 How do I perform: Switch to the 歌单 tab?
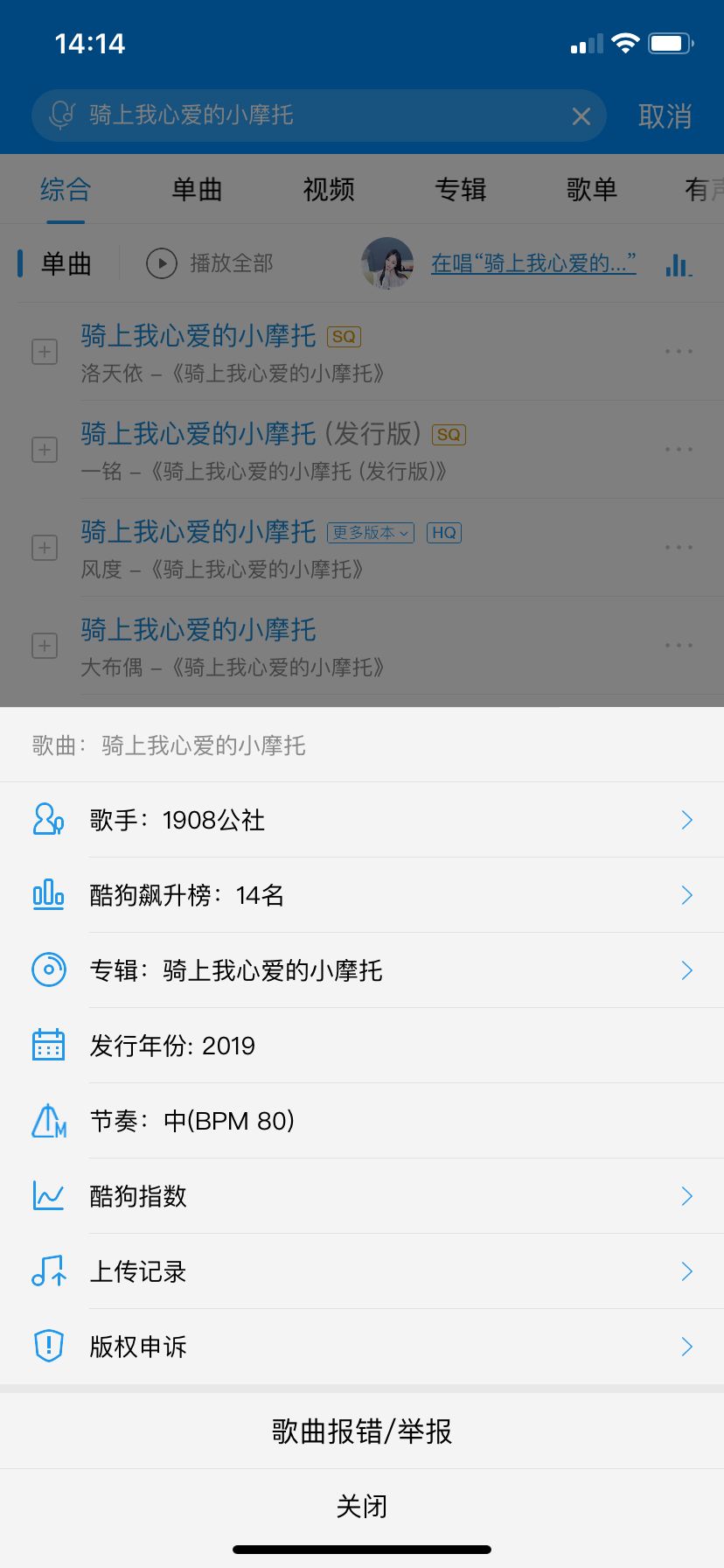592,190
